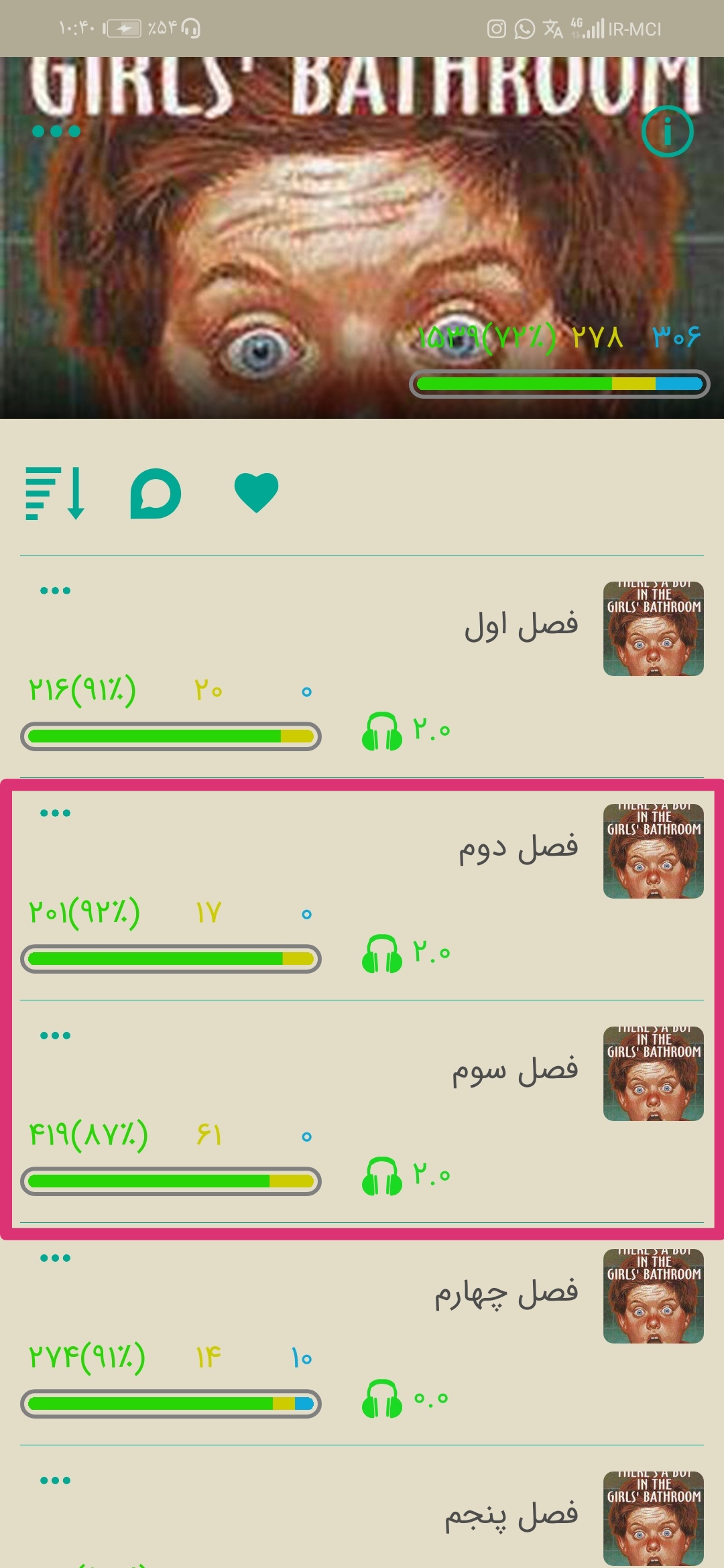724x1568 pixels.
Task: Open the three-dot menu for فصل اول
Action: [x=55, y=590]
